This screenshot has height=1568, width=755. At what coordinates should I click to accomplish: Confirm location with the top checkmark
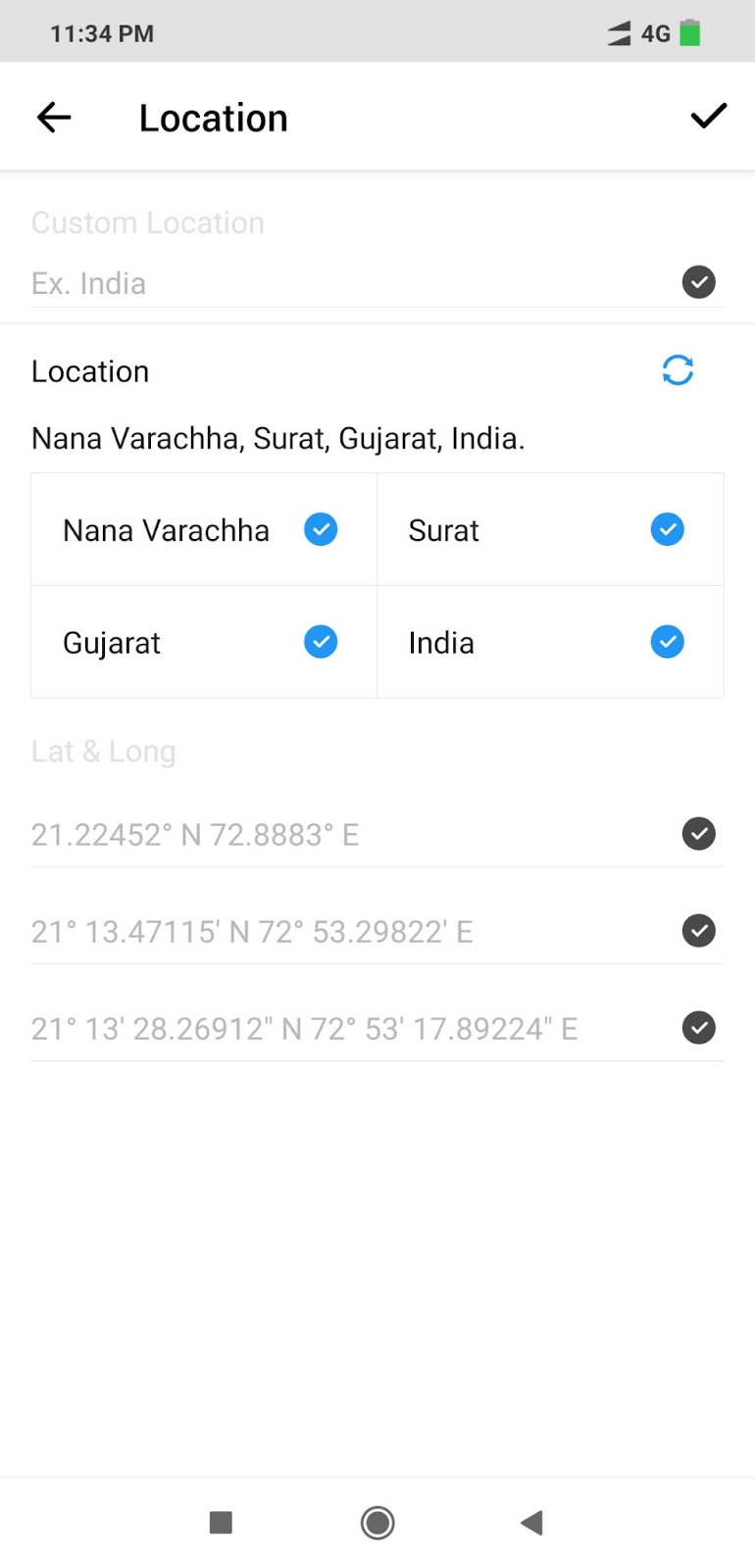click(x=708, y=117)
